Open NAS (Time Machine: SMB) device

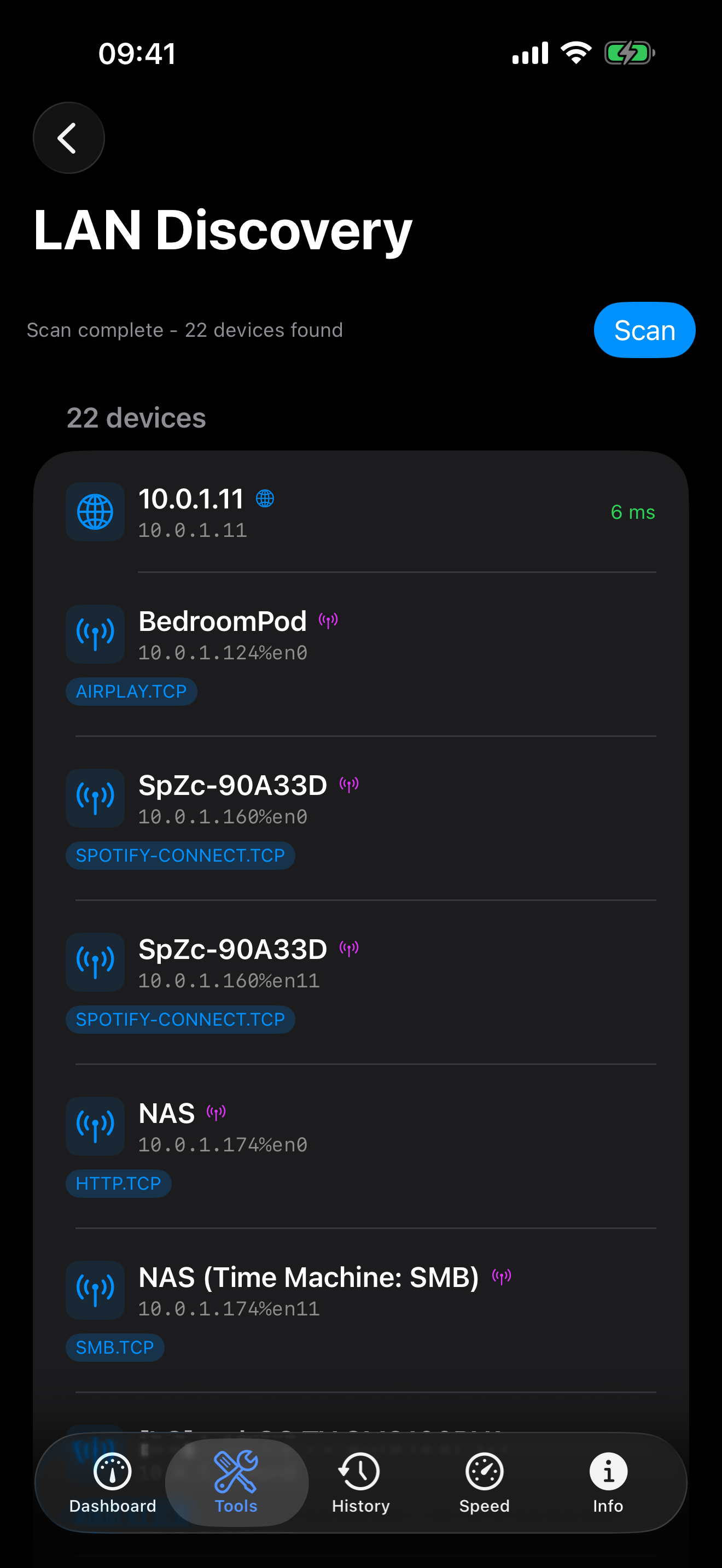(x=360, y=1292)
